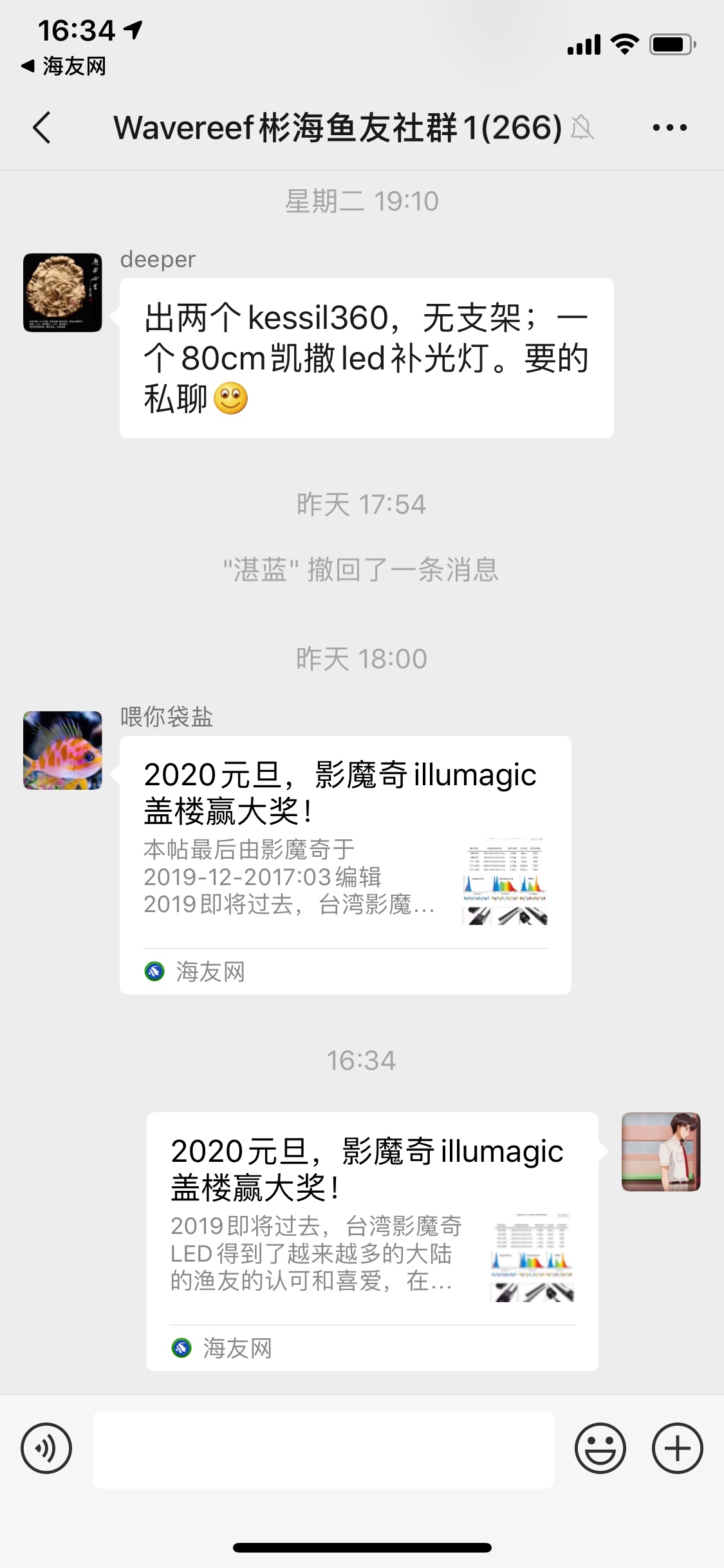
Task: Open the plus attachments menu
Action: [677, 1449]
